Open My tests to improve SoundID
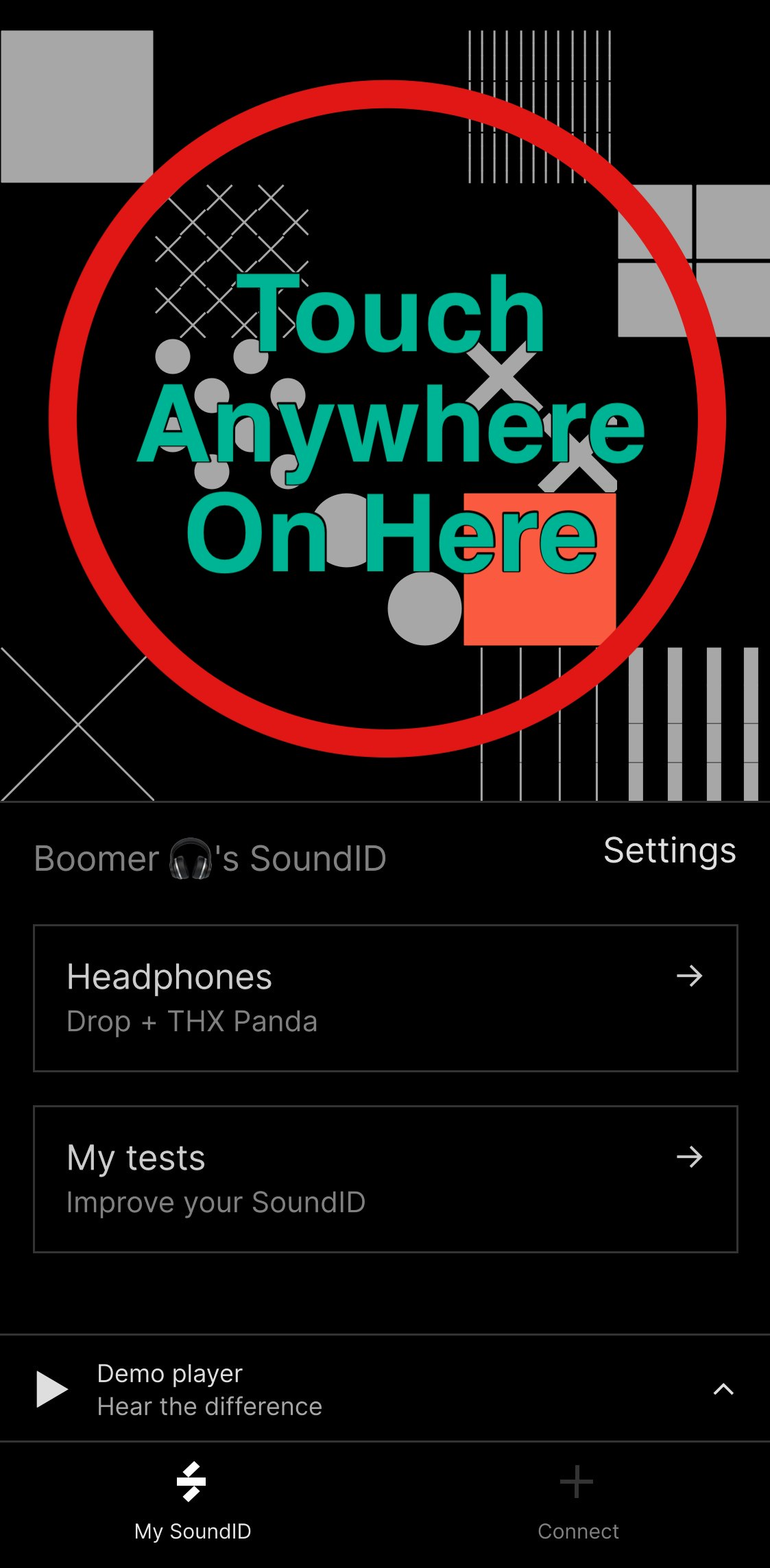The width and height of the screenshot is (770, 1568). click(x=385, y=1179)
